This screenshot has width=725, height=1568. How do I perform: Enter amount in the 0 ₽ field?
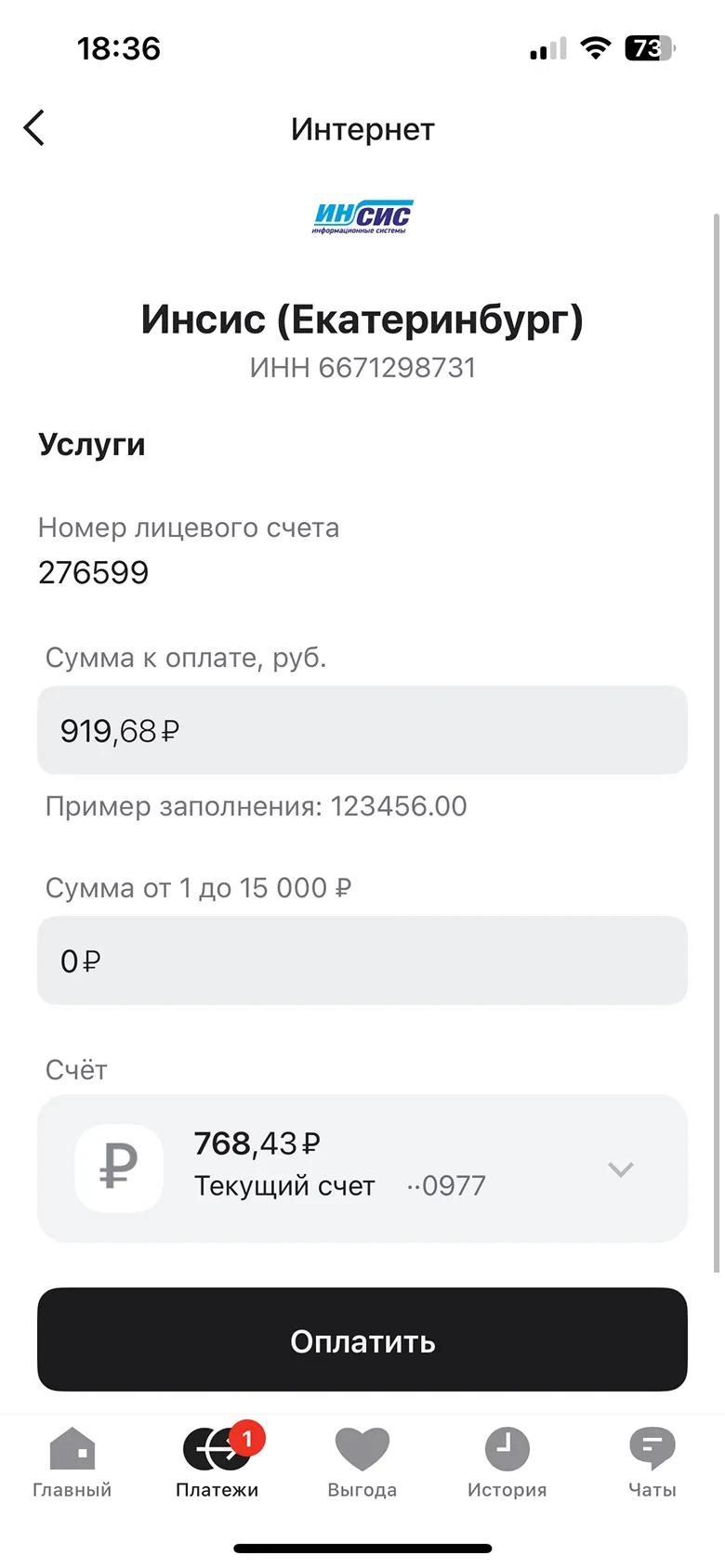tap(362, 960)
